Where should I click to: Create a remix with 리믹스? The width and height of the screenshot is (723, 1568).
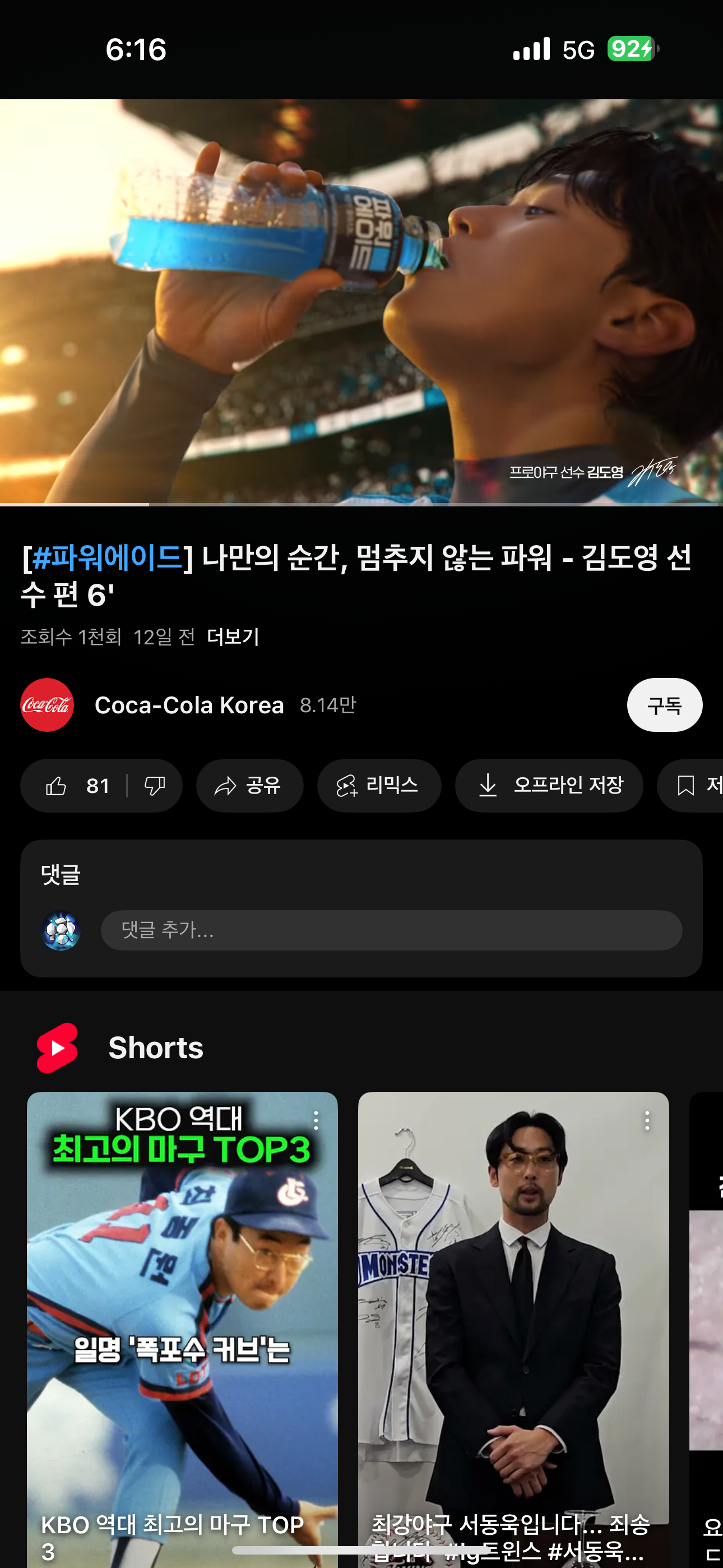(x=378, y=786)
